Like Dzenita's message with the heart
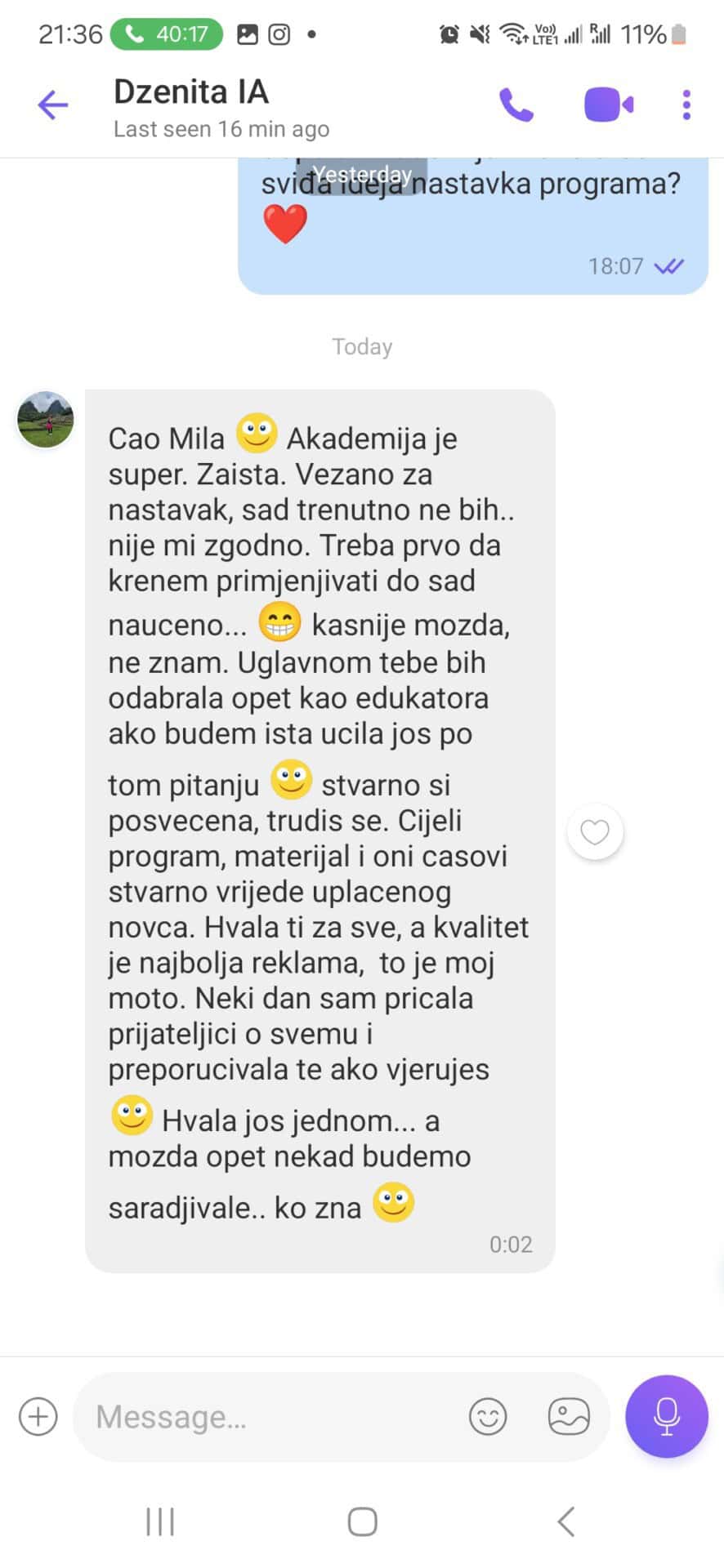724x1568 pixels. point(595,832)
